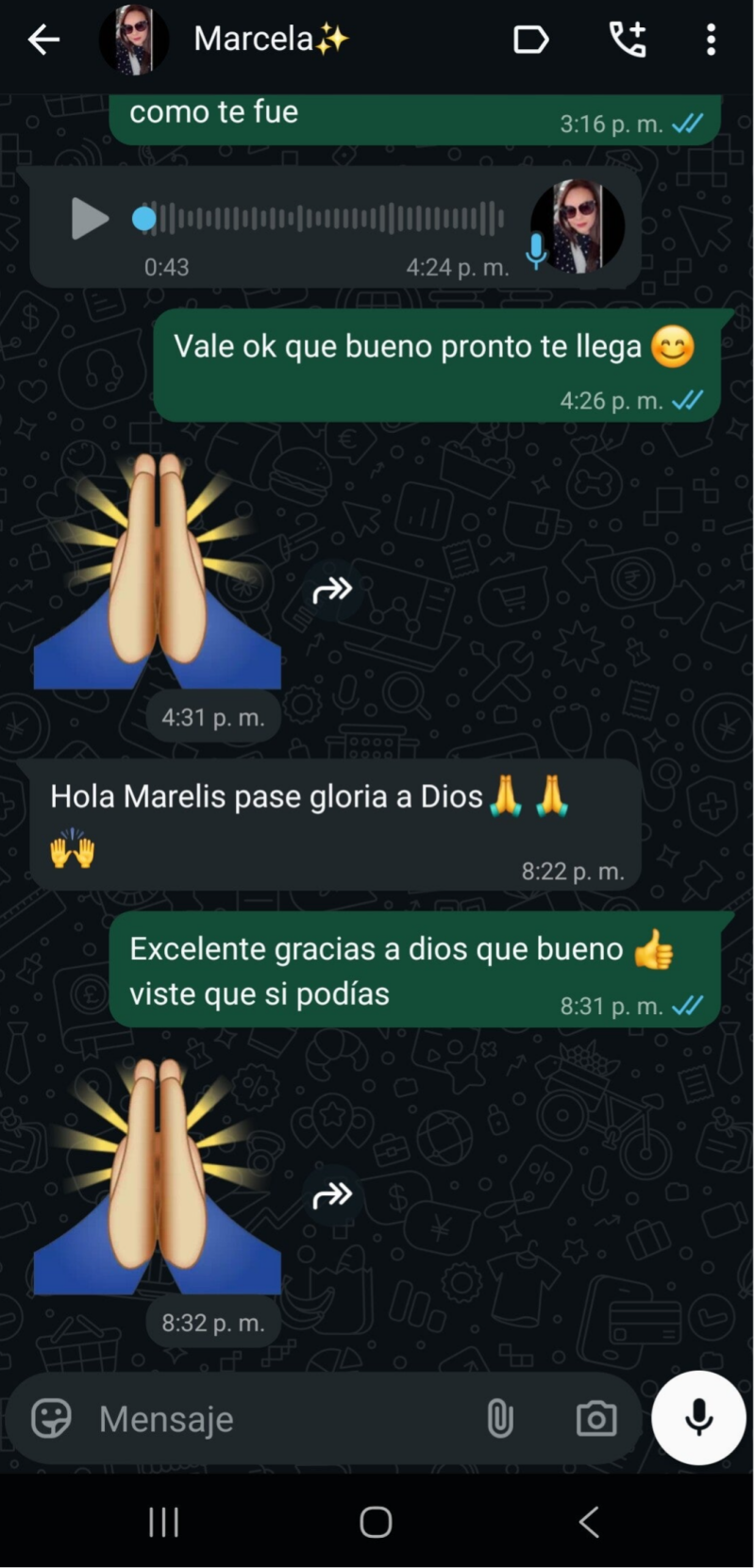The image size is (755, 1568).
Task: Open the three-dot overflow menu
Action: [x=711, y=40]
